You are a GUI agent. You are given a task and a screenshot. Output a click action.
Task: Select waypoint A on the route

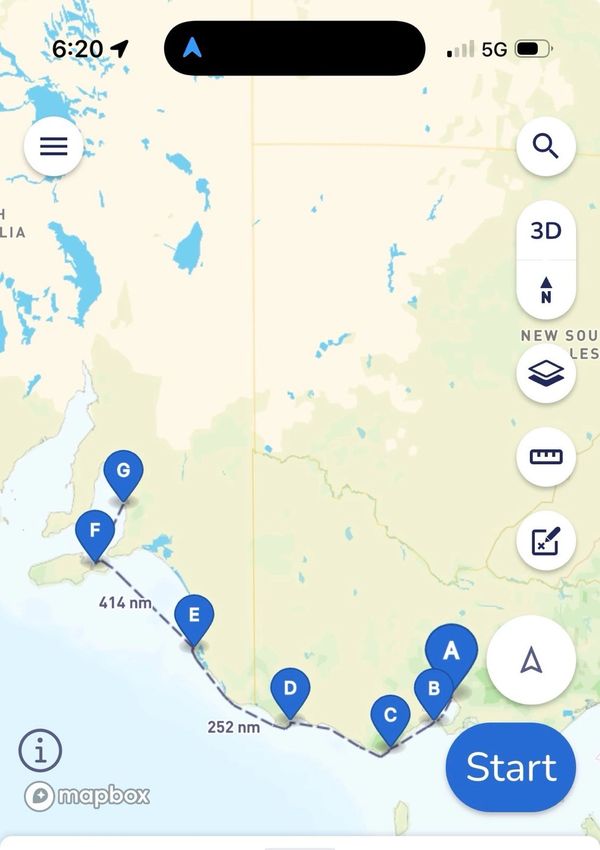[451, 651]
